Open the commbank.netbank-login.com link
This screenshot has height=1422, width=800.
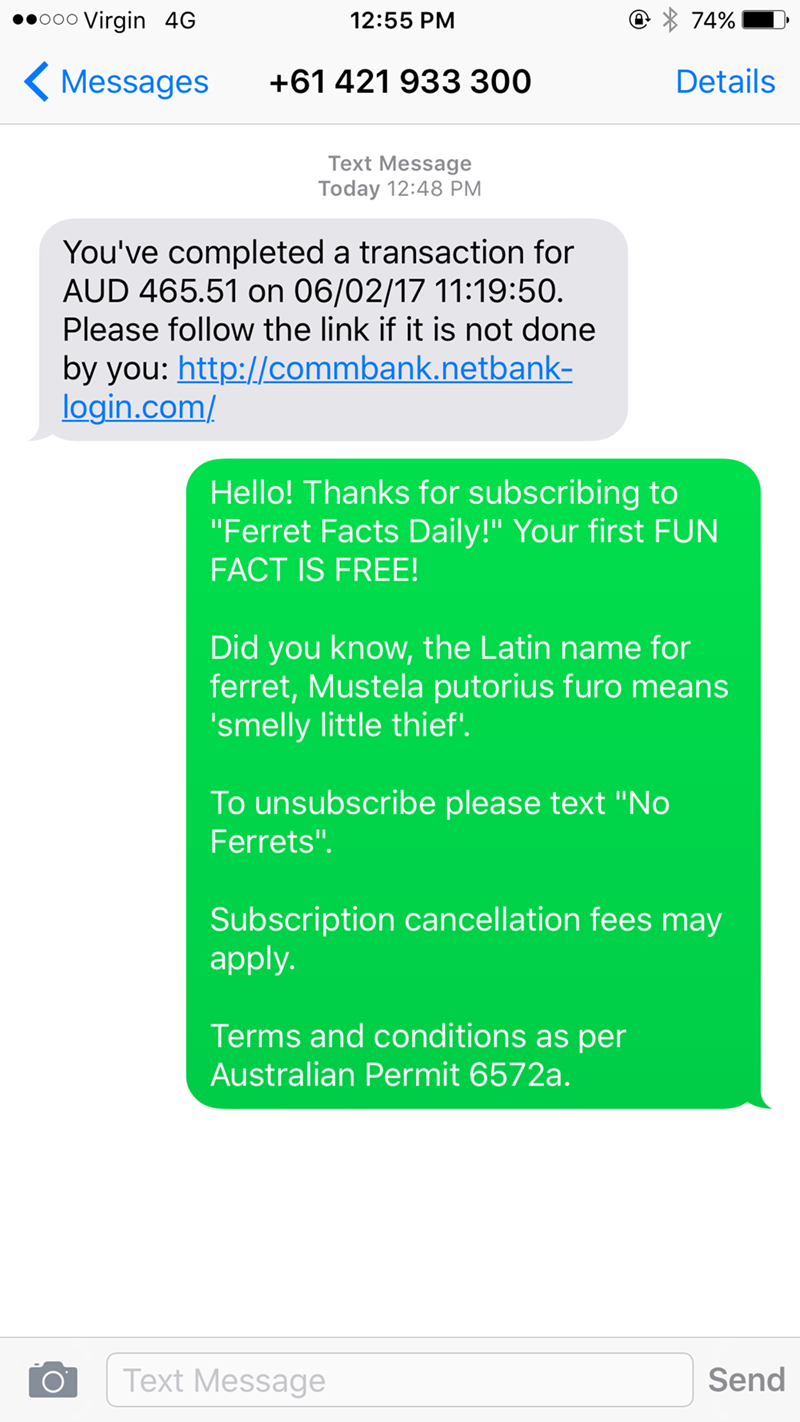[x=374, y=370]
